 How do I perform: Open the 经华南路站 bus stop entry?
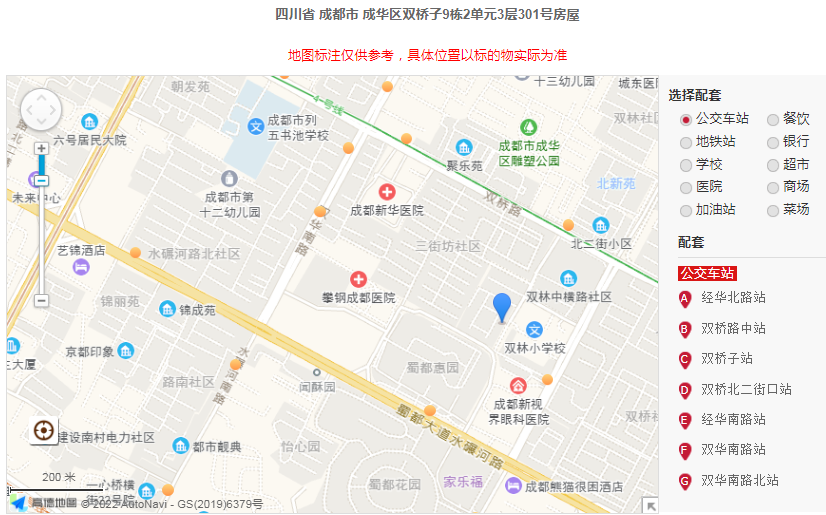click(x=733, y=419)
